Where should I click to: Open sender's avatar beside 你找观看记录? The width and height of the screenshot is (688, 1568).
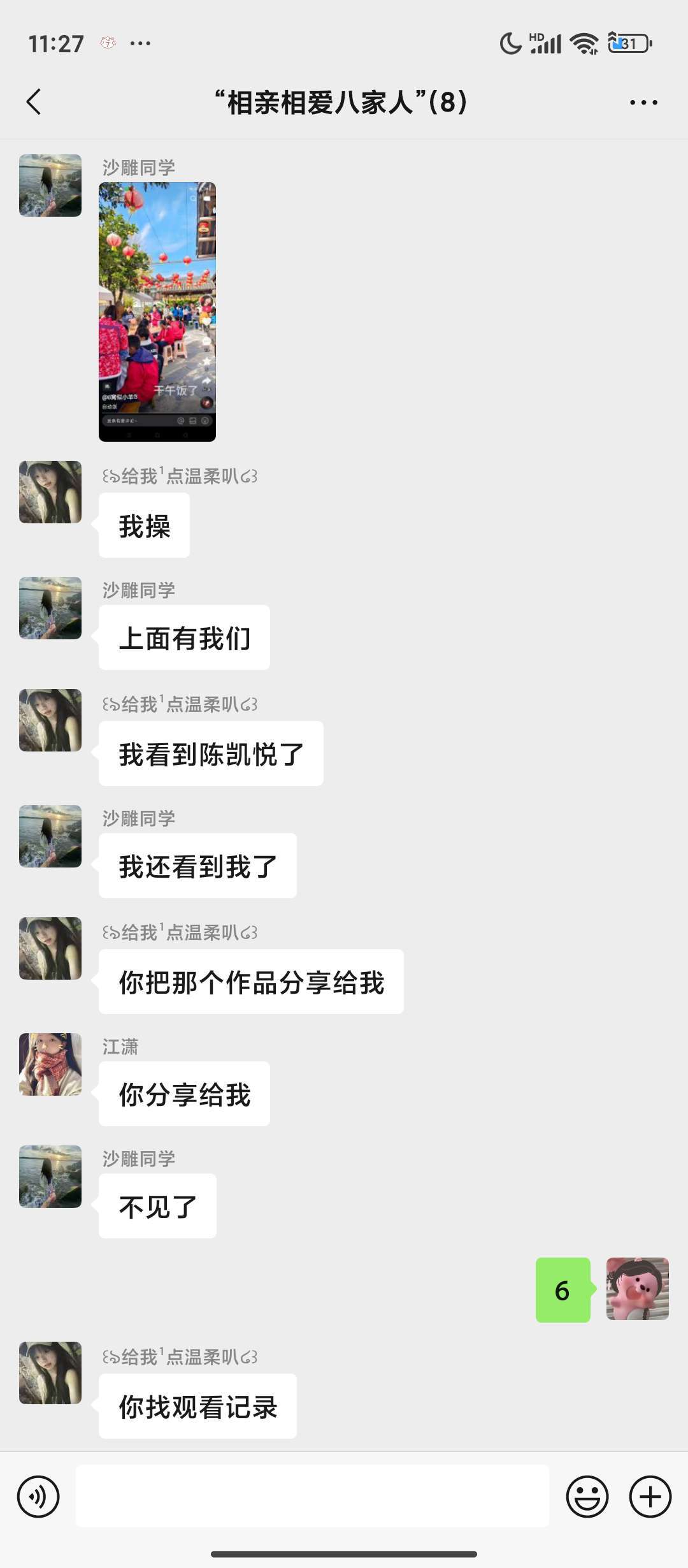[x=50, y=1372]
